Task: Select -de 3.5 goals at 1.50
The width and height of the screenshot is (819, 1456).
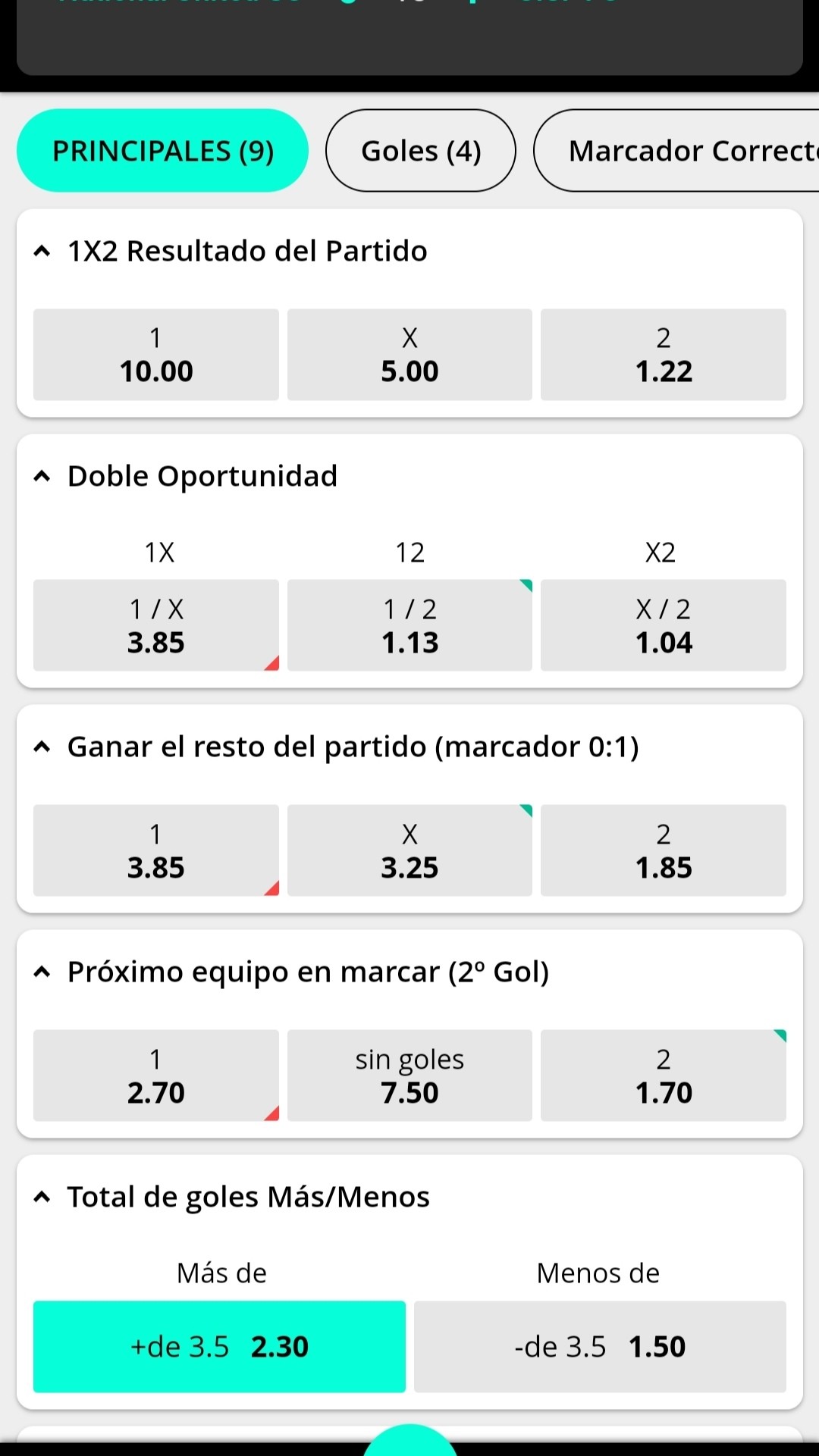Action: coord(600,1347)
